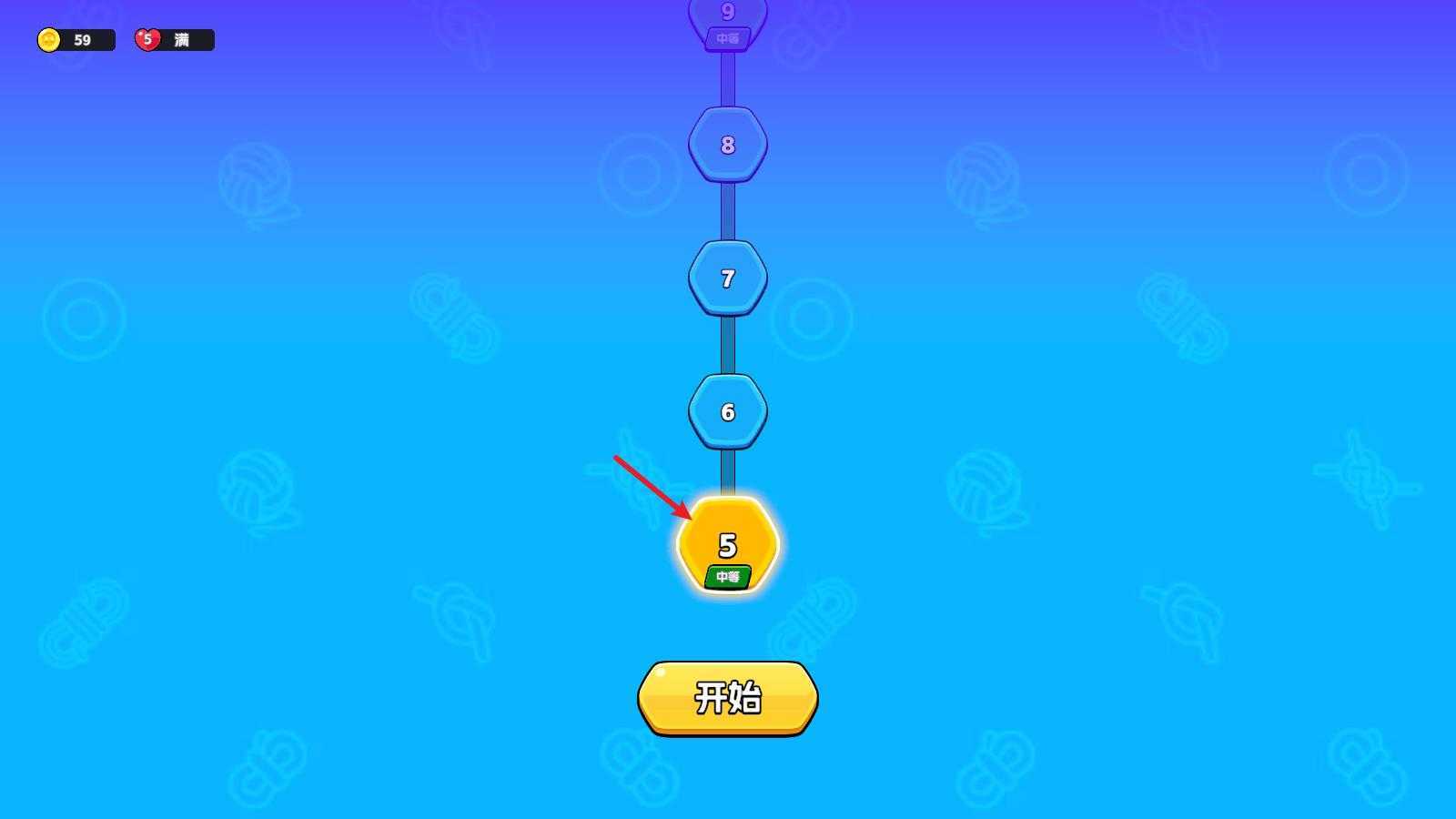Tap the yellow 开始 start button
Image resolution: width=1456 pixels, height=819 pixels.
click(727, 698)
